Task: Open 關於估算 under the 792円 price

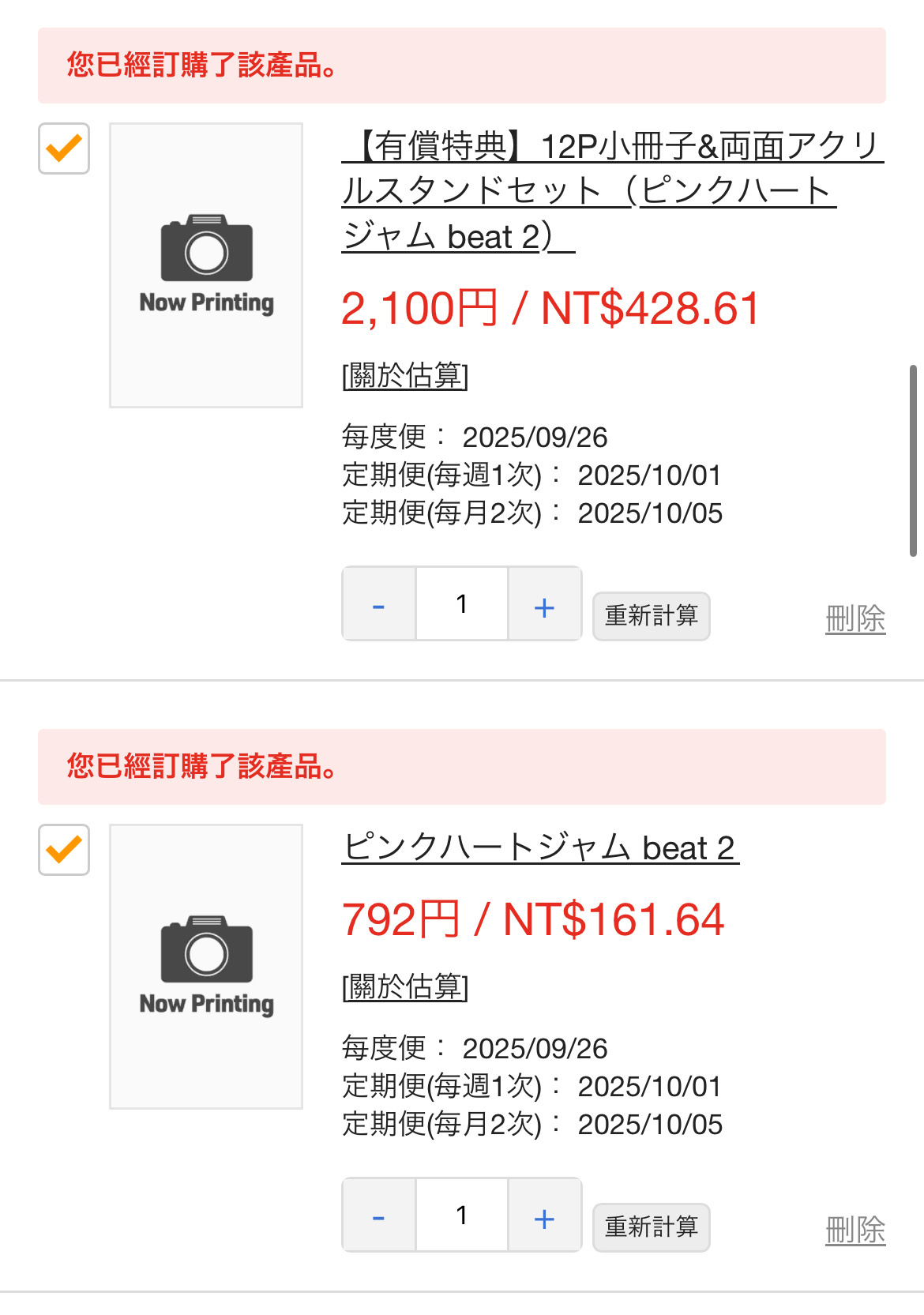Action: 405,986
